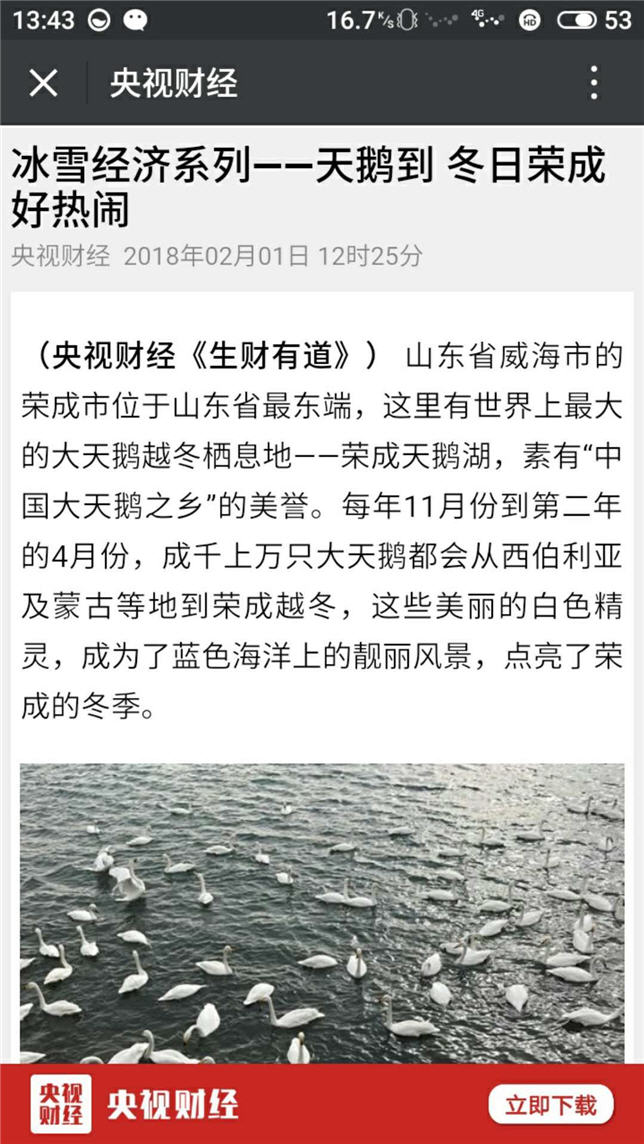The height and width of the screenshot is (1144, 644).
Task: Open the 央视财经 app banner at bottom
Action: point(170,1104)
